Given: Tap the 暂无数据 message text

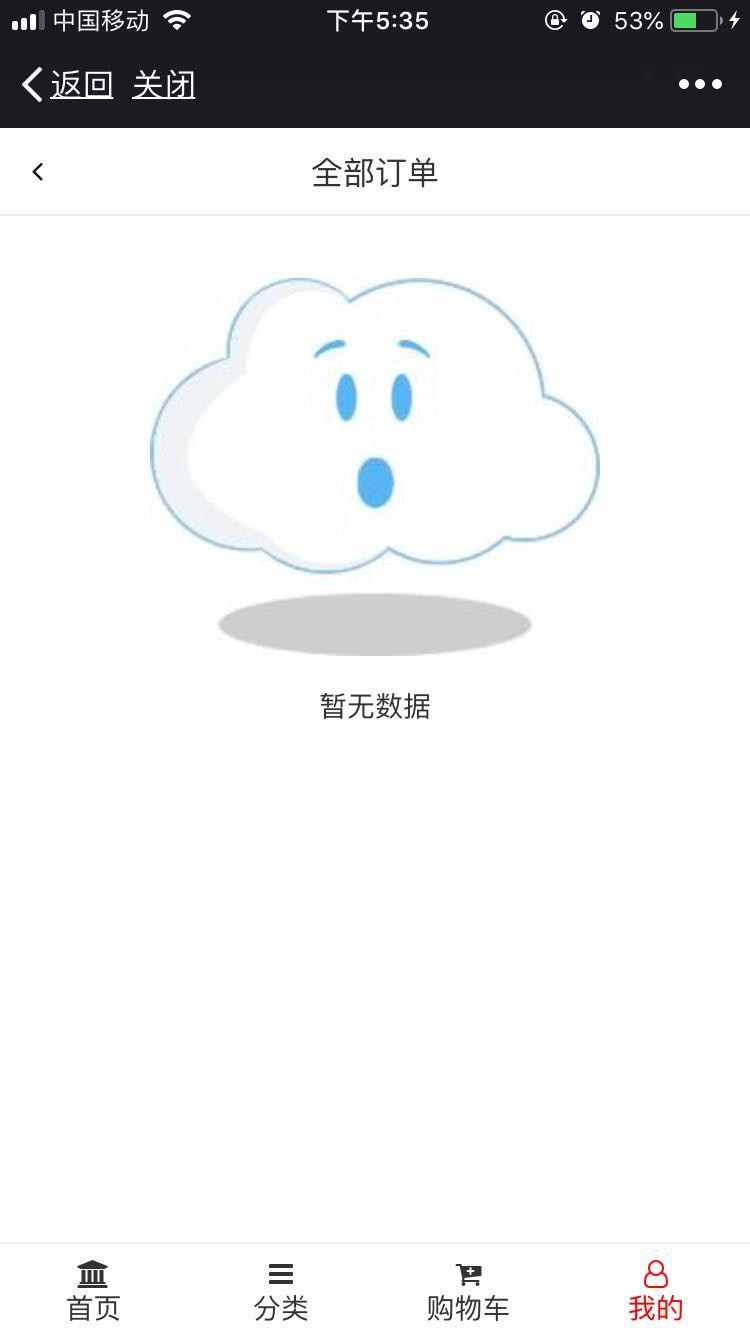Looking at the screenshot, I should pos(375,707).
